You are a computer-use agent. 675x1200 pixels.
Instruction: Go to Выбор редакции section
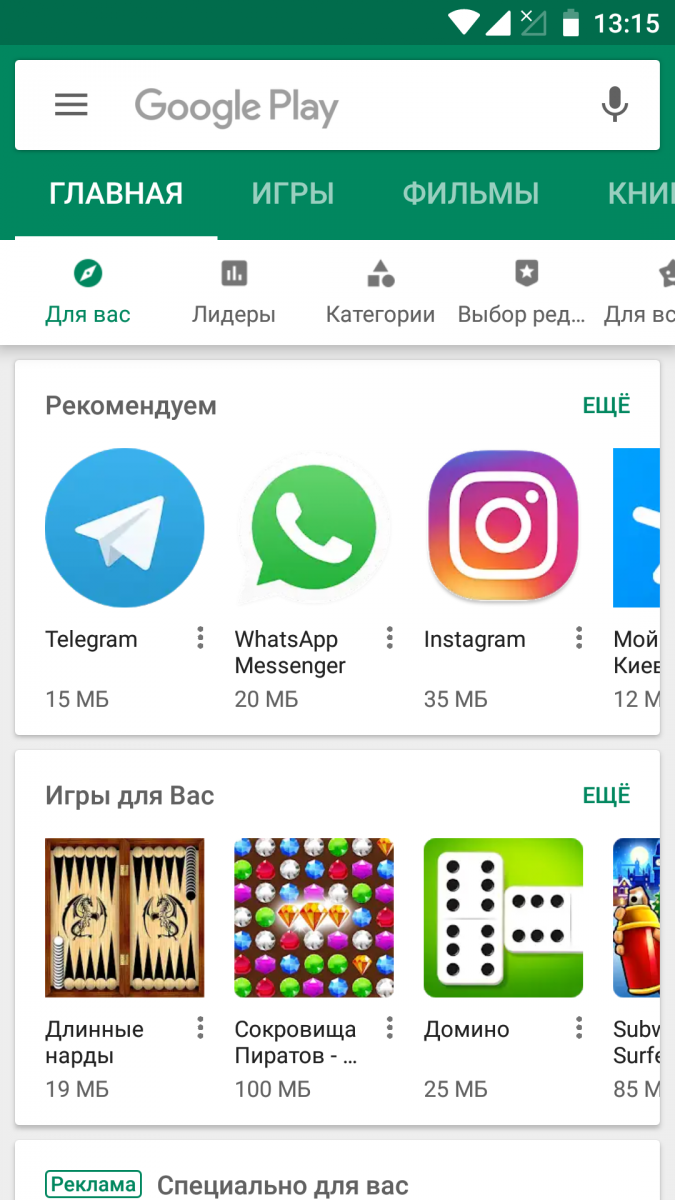(522, 293)
